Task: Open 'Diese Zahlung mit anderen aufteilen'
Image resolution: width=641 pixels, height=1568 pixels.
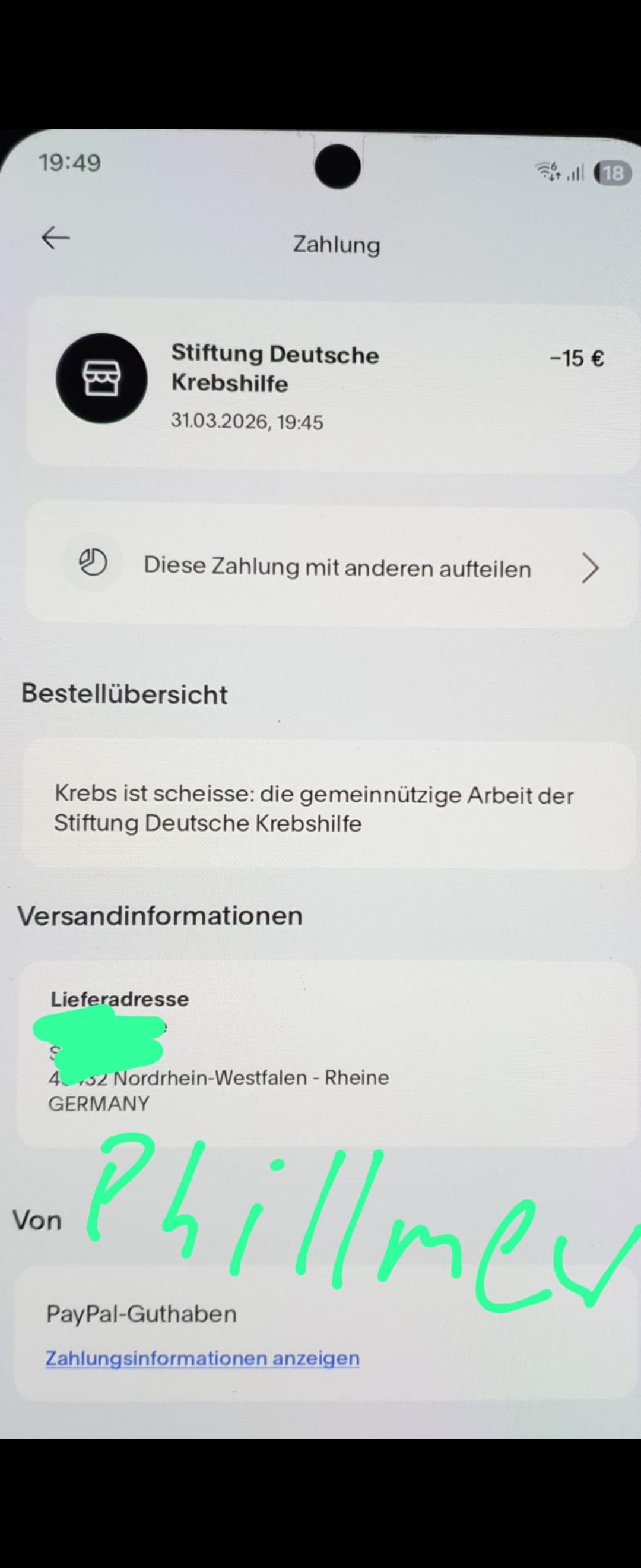Action: click(338, 567)
